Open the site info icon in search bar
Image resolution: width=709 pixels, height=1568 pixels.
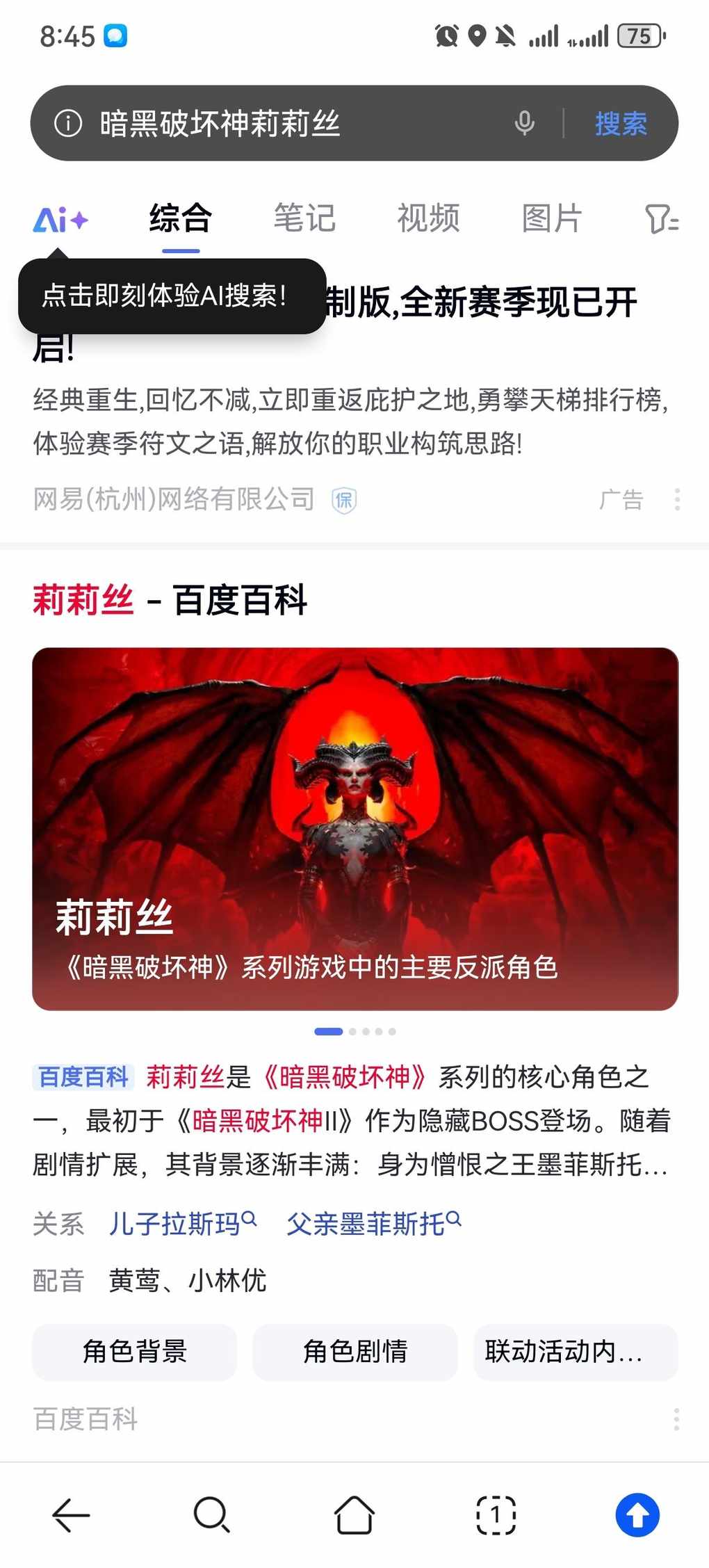[68, 124]
